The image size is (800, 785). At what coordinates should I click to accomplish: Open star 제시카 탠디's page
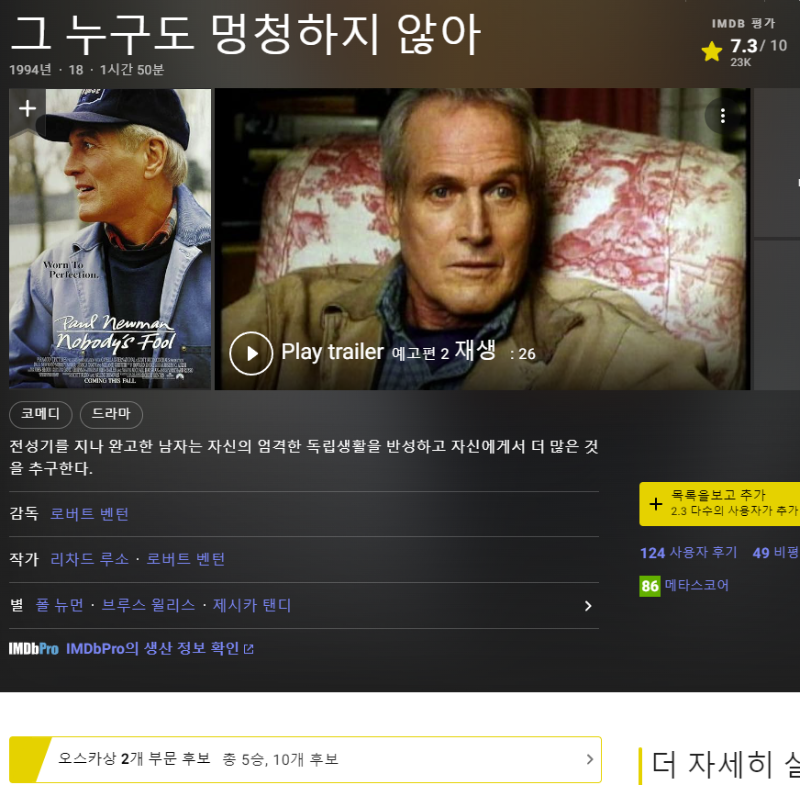252,605
